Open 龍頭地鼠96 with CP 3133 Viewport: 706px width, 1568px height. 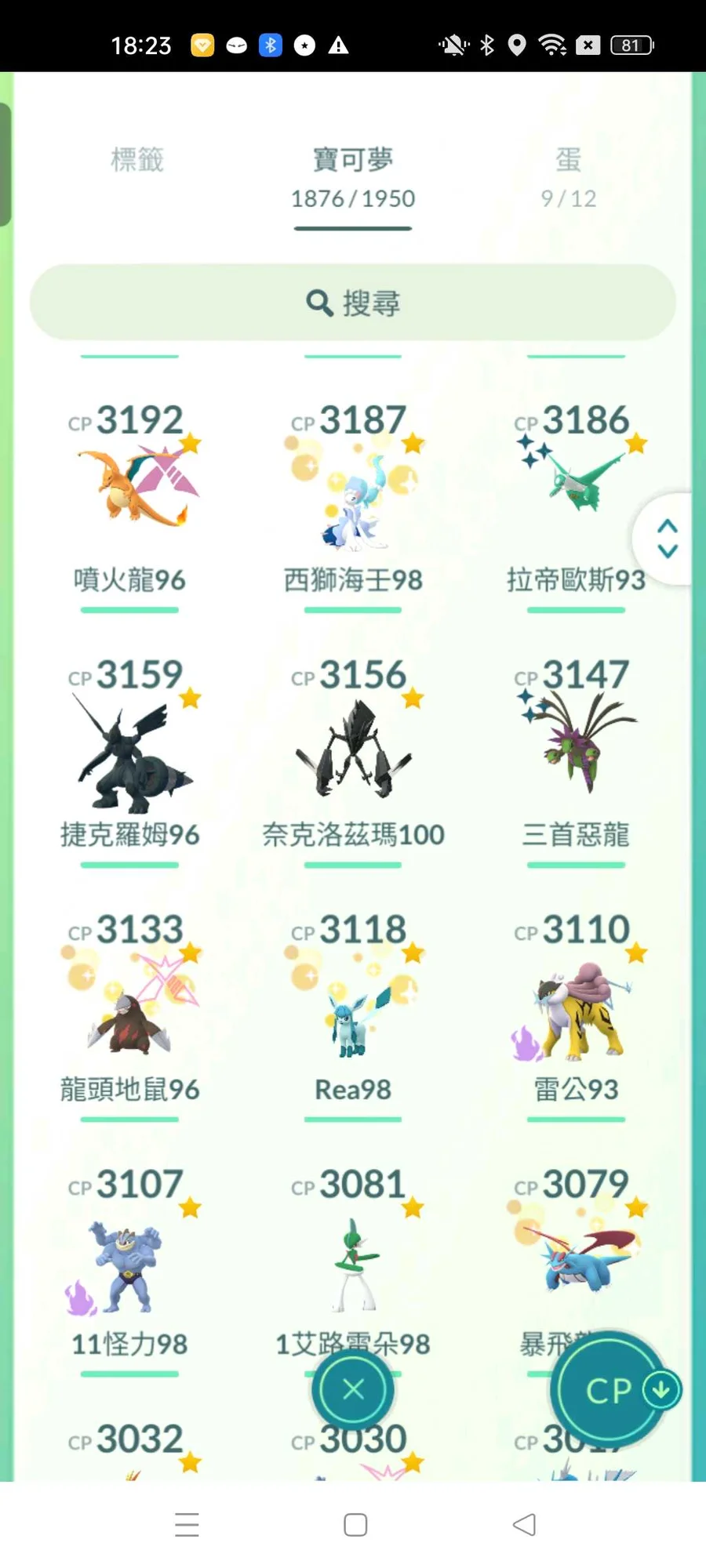click(130, 1007)
